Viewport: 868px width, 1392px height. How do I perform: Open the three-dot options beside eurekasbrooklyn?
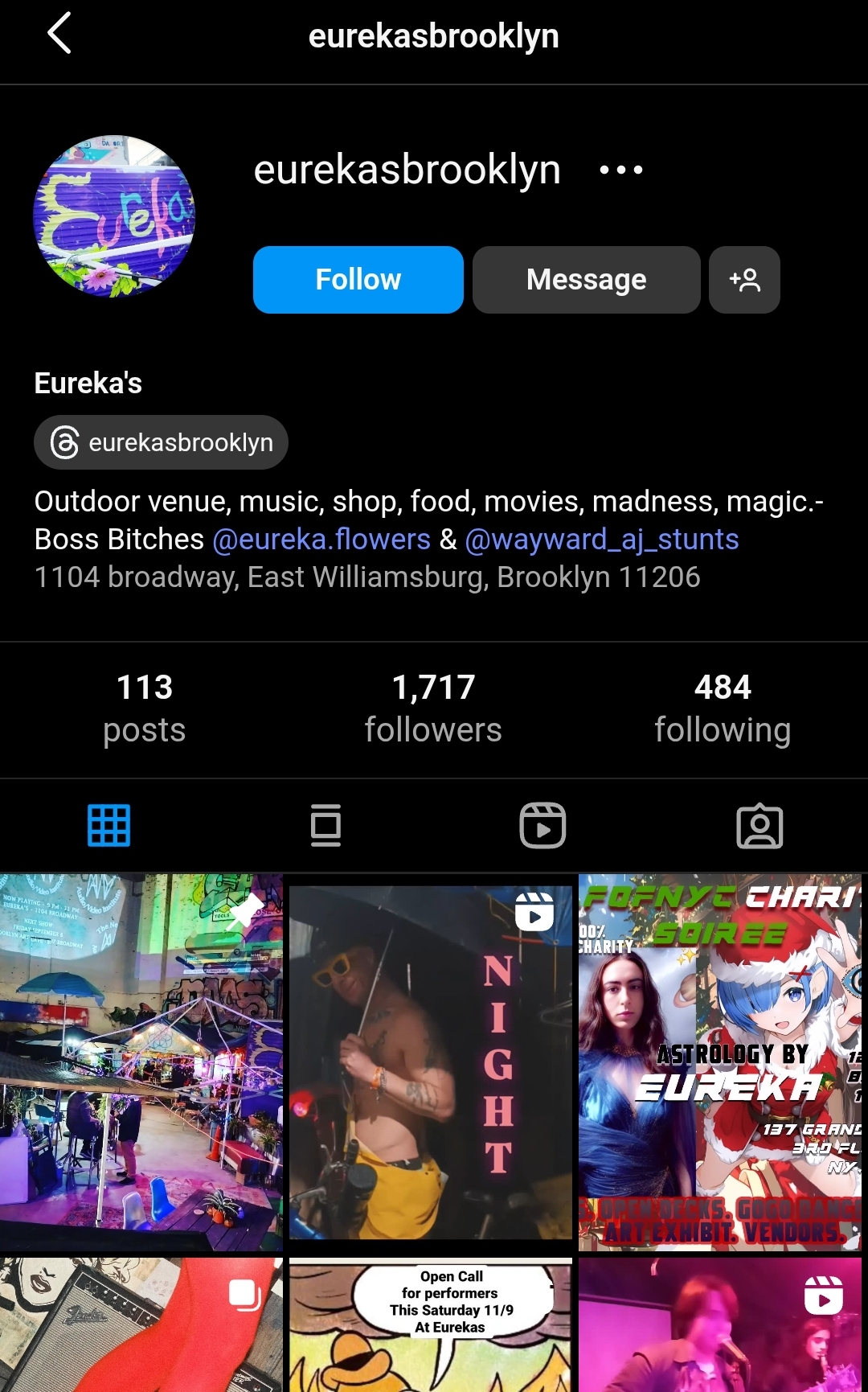[621, 170]
